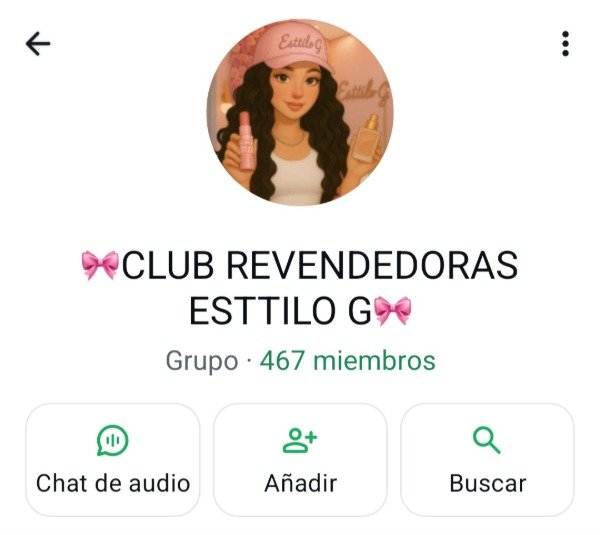Image resolution: width=600 pixels, height=535 pixels.
Task: View the group profile picture
Action: 300,112
